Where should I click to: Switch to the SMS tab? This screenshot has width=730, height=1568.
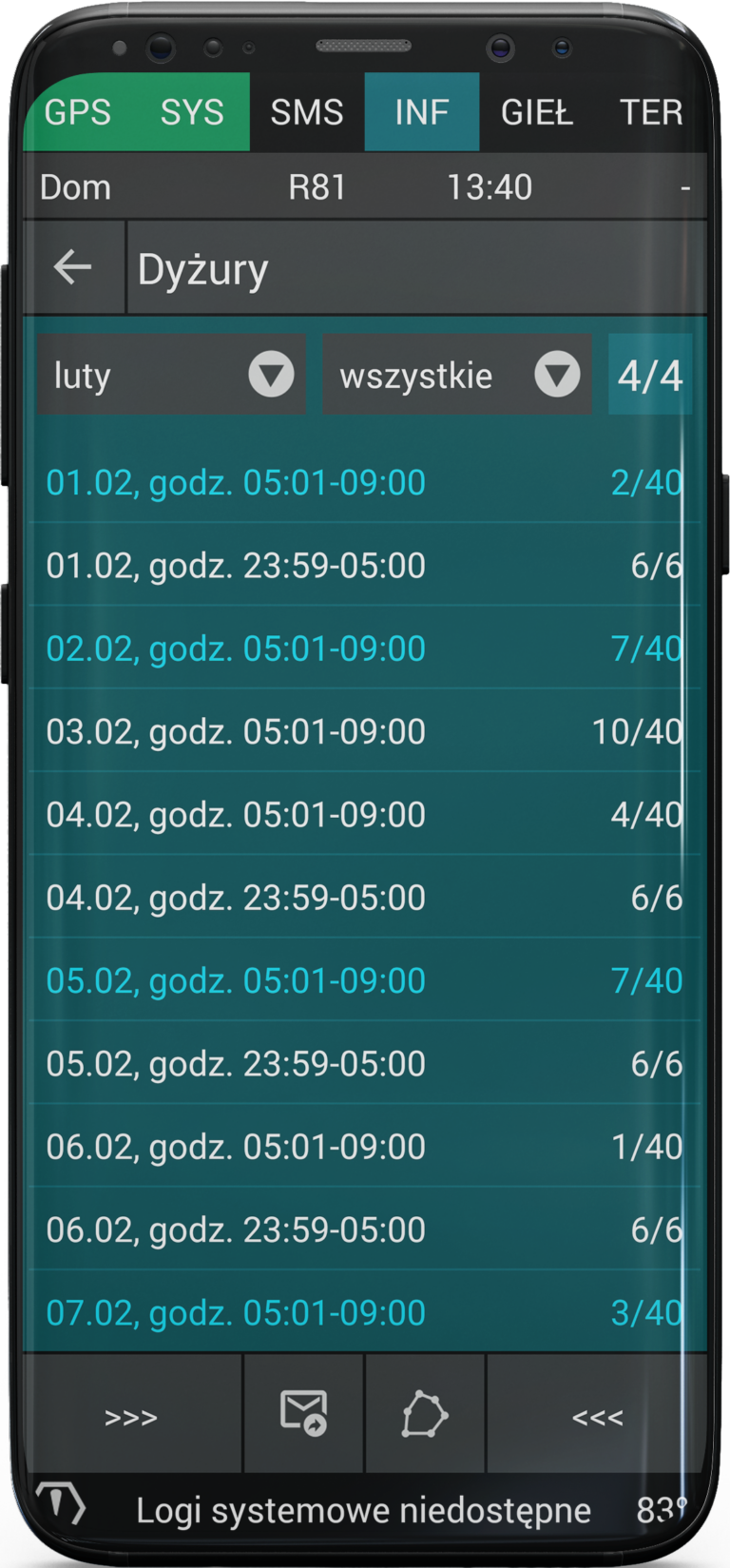(x=306, y=112)
